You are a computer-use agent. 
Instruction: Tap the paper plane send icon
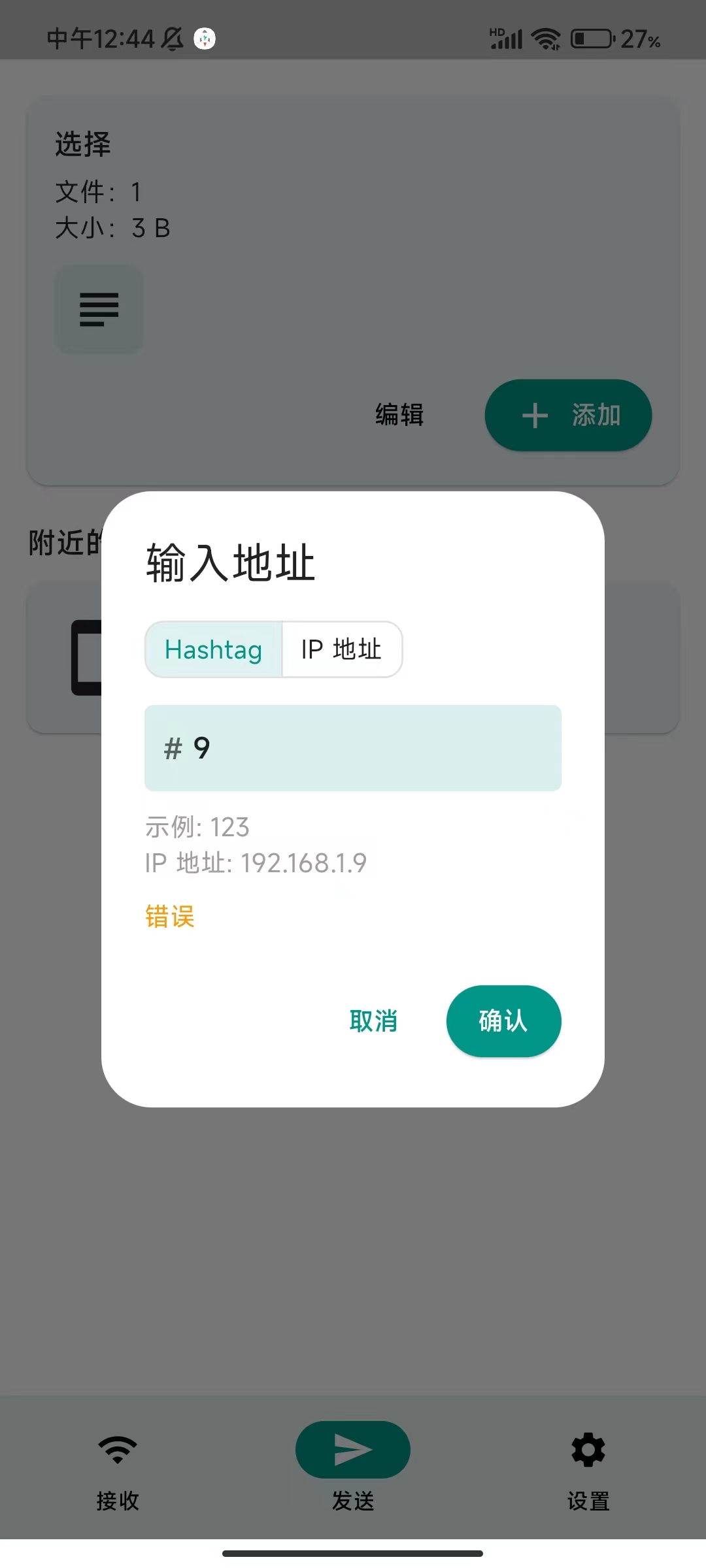(352, 1449)
